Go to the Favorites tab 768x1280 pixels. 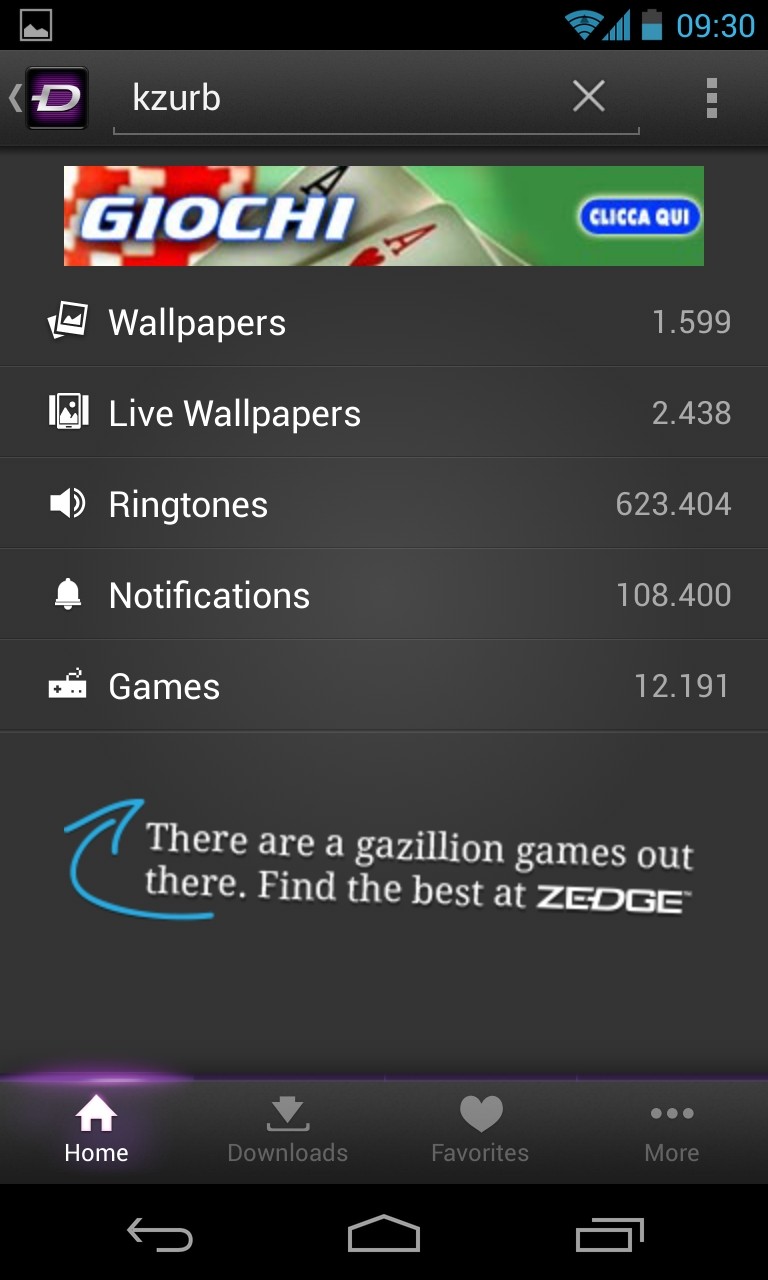point(480,1130)
